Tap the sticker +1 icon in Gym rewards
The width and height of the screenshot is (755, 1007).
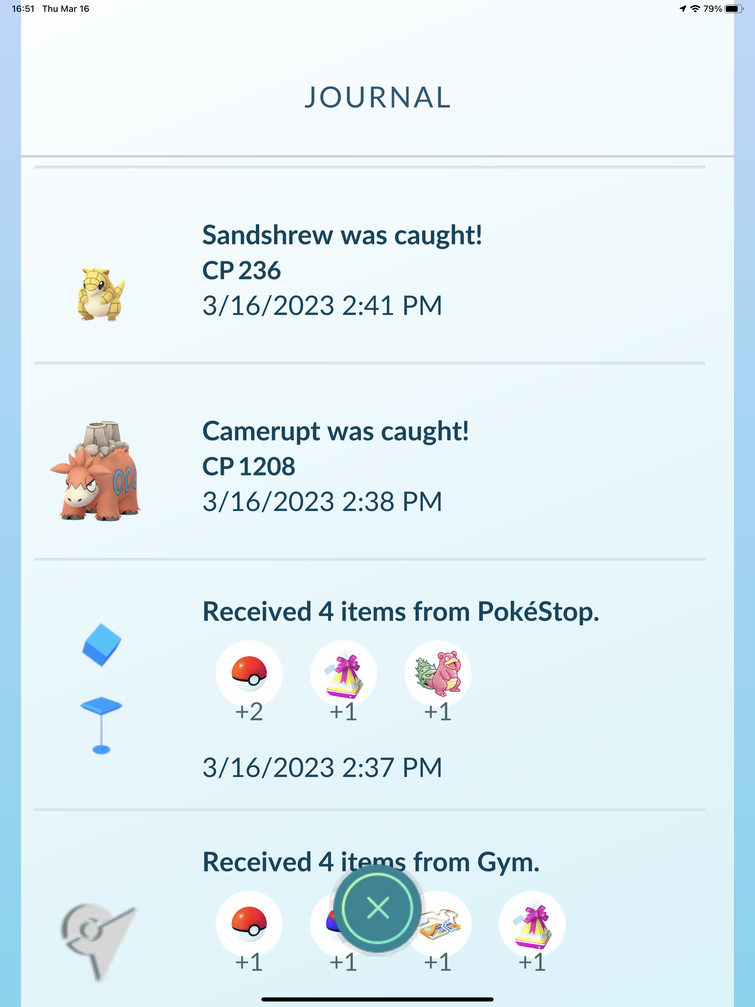437,925
